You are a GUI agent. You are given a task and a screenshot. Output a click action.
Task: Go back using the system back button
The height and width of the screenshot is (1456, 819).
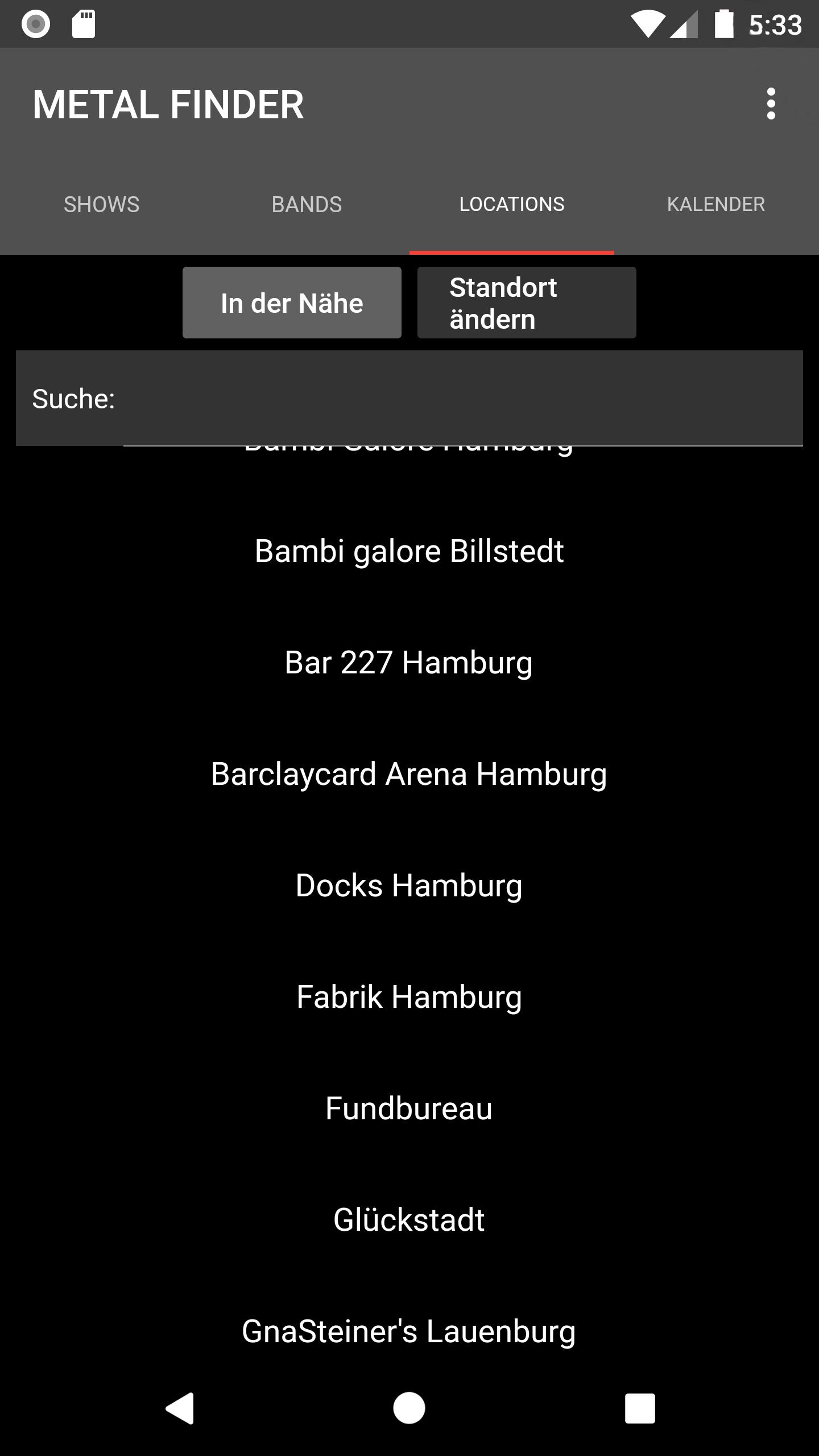180,1408
